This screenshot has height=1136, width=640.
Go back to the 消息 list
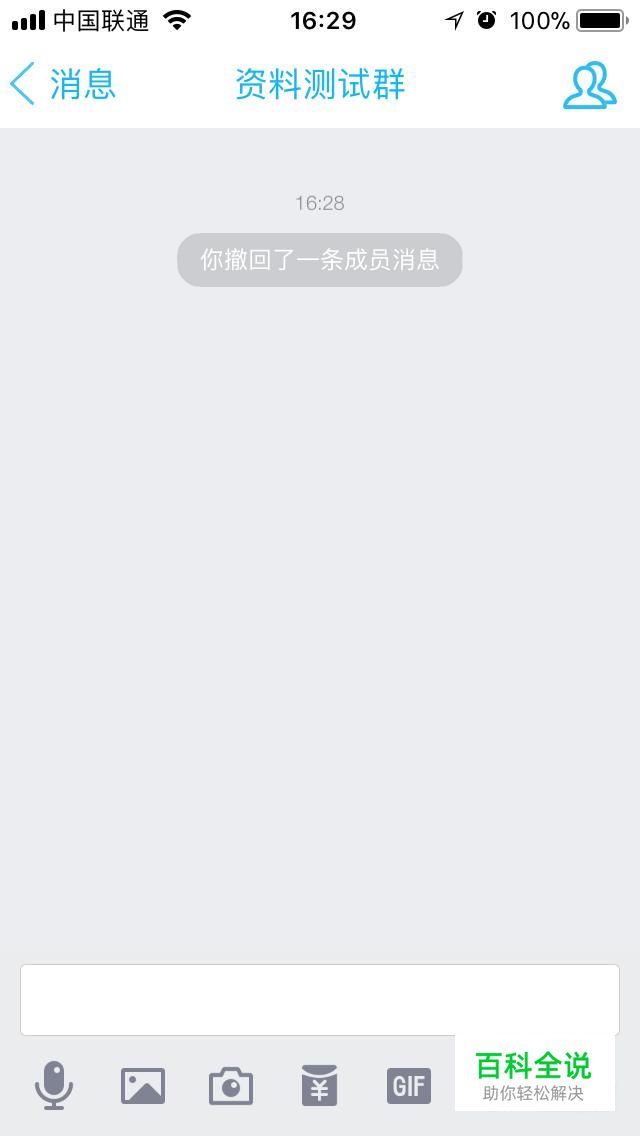tap(62, 84)
